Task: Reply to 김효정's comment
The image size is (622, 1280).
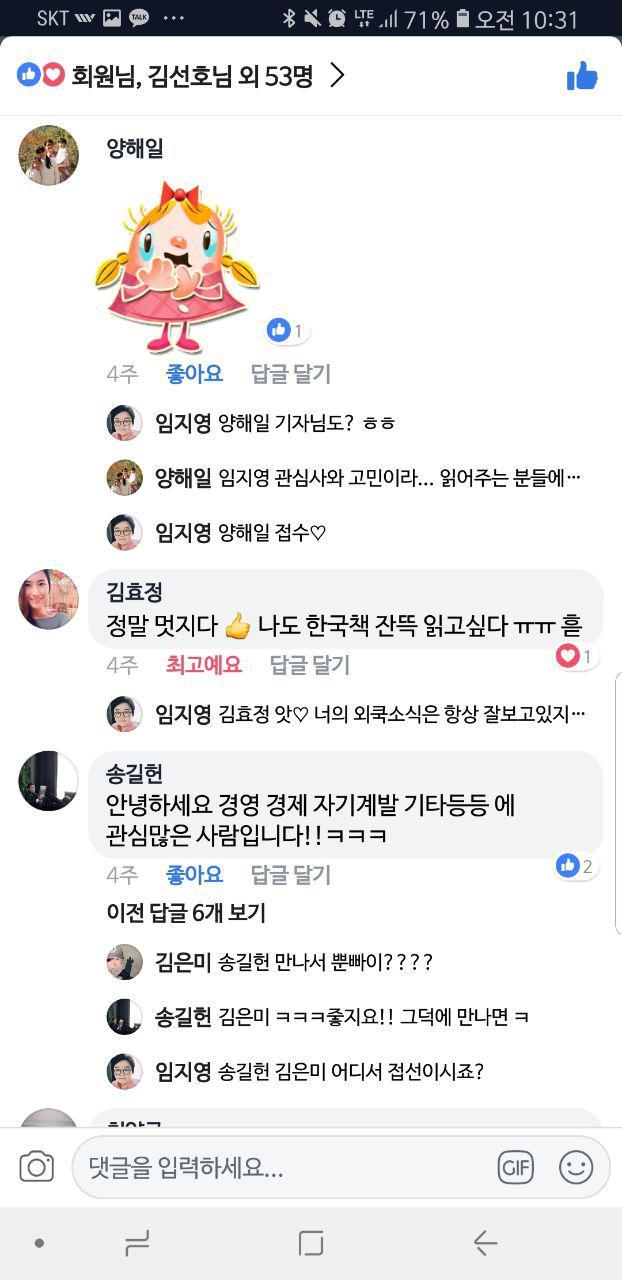Action: pos(310,664)
